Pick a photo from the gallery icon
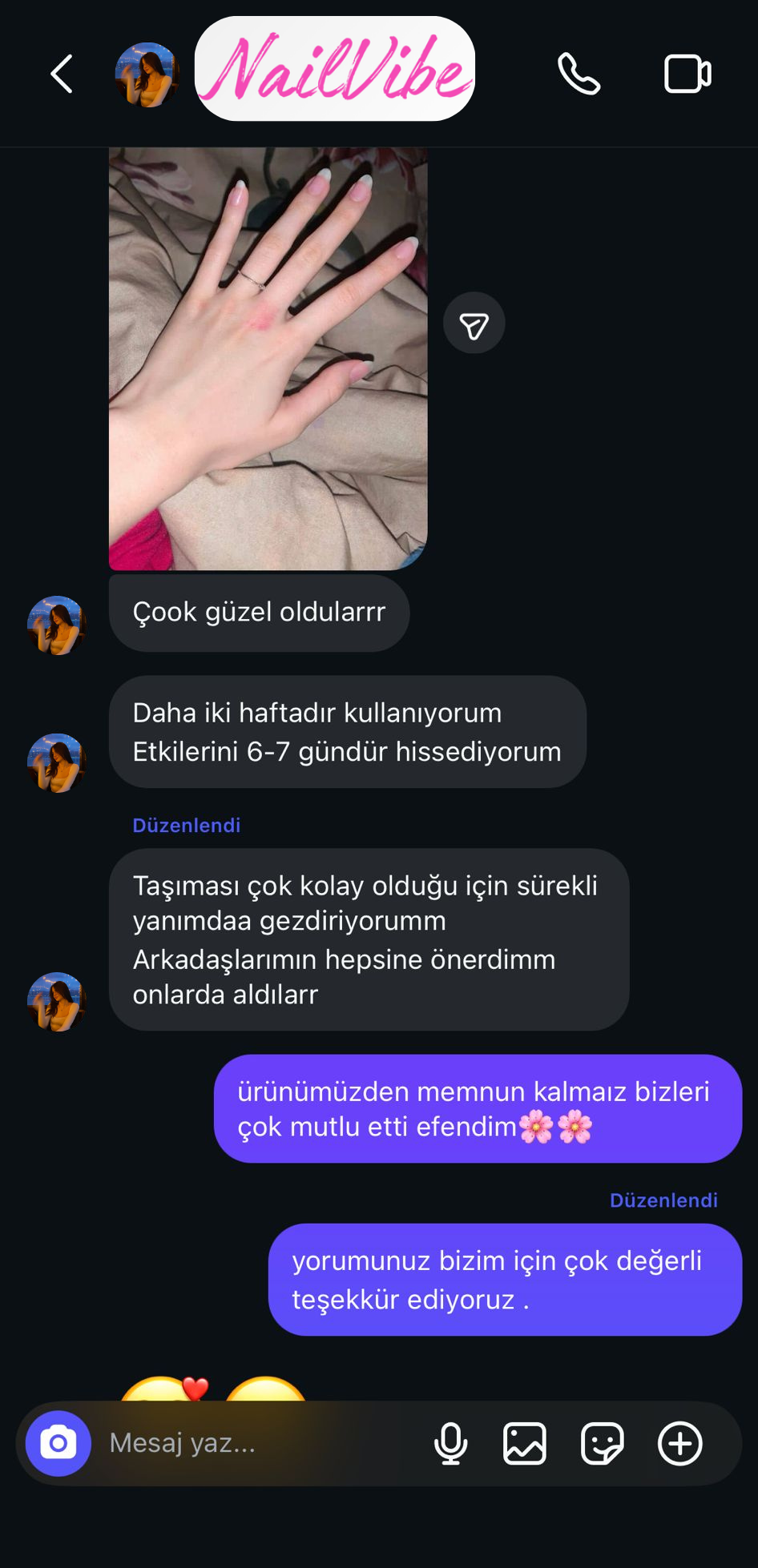 [525, 1444]
